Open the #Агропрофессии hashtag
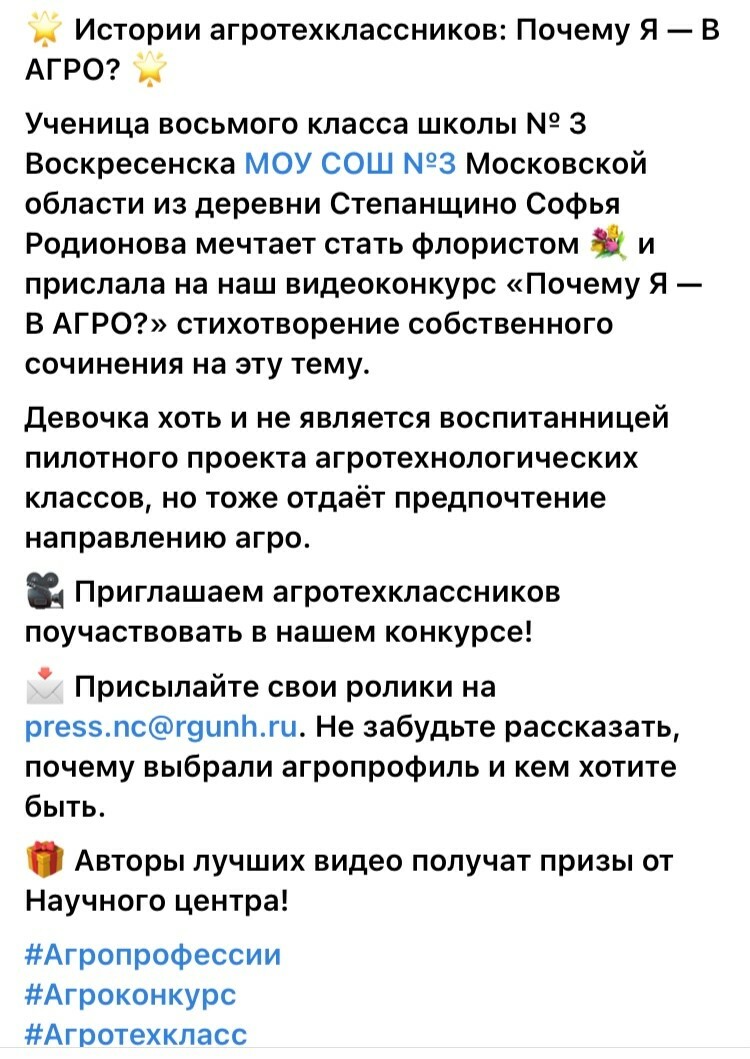The height and width of the screenshot is (1059, 750). (x=152, y=954)
